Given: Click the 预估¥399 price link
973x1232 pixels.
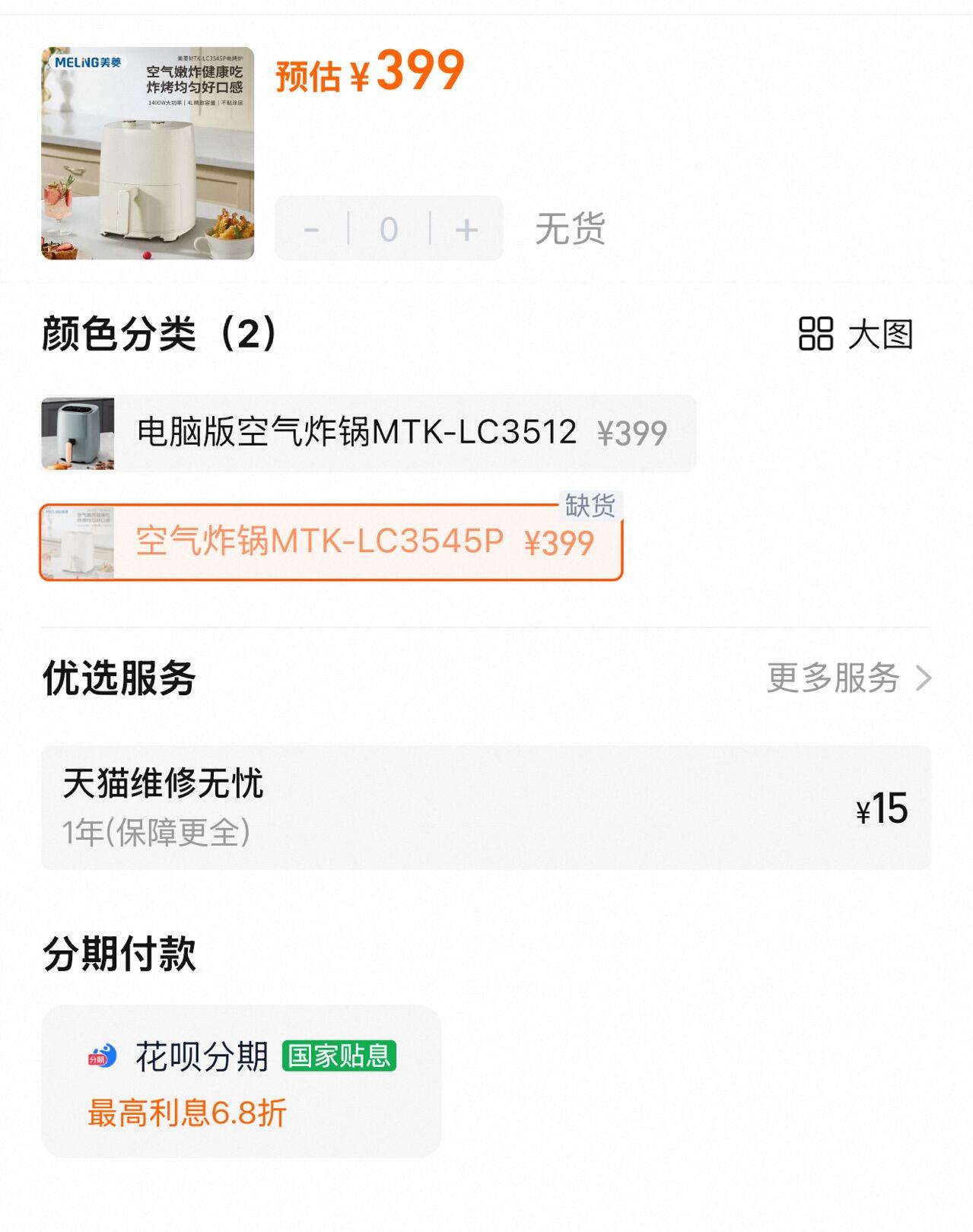Looking at the screenshot, I should coord(367,72).
